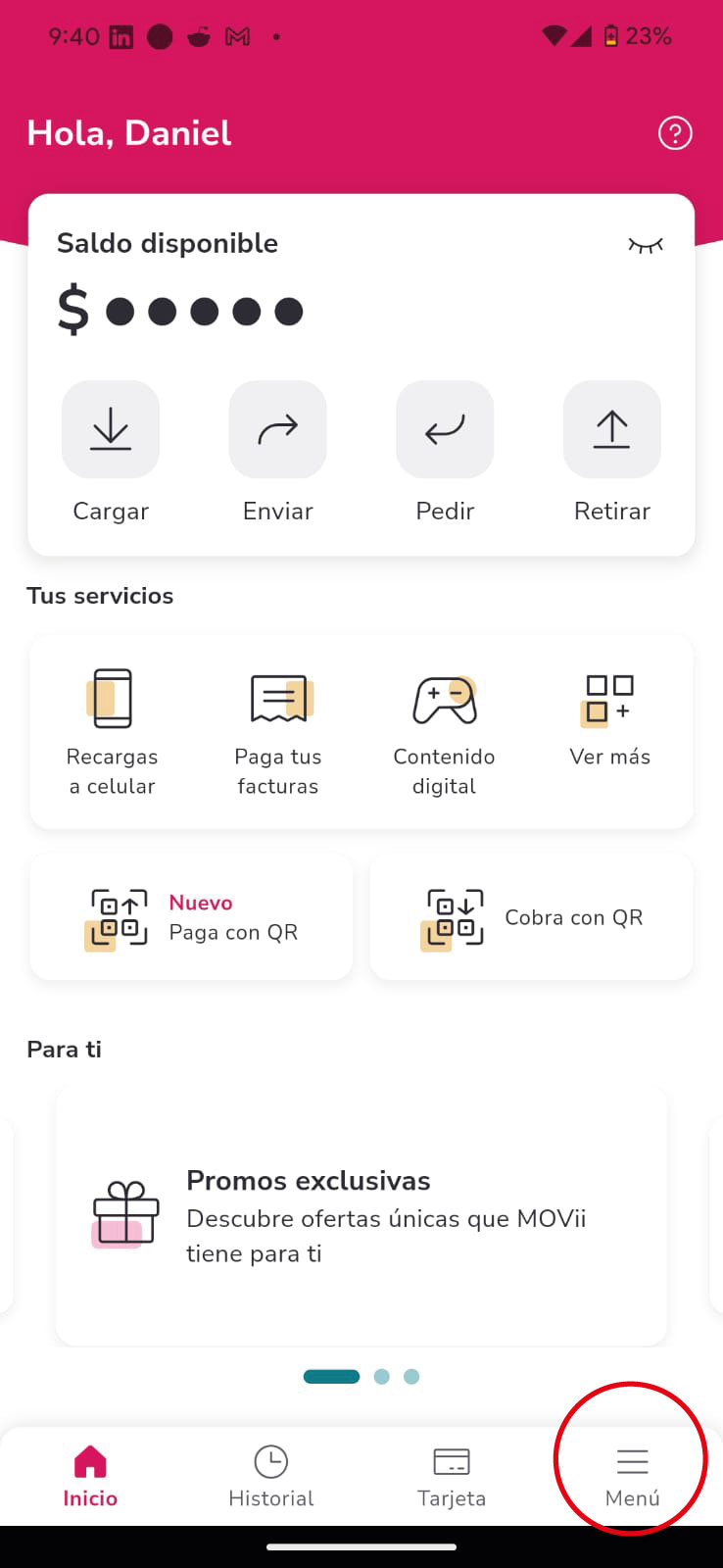Open Recargas a celular service
Image resolution: width=723 pixels, height=1568 pixels.
tap(113, 730)
